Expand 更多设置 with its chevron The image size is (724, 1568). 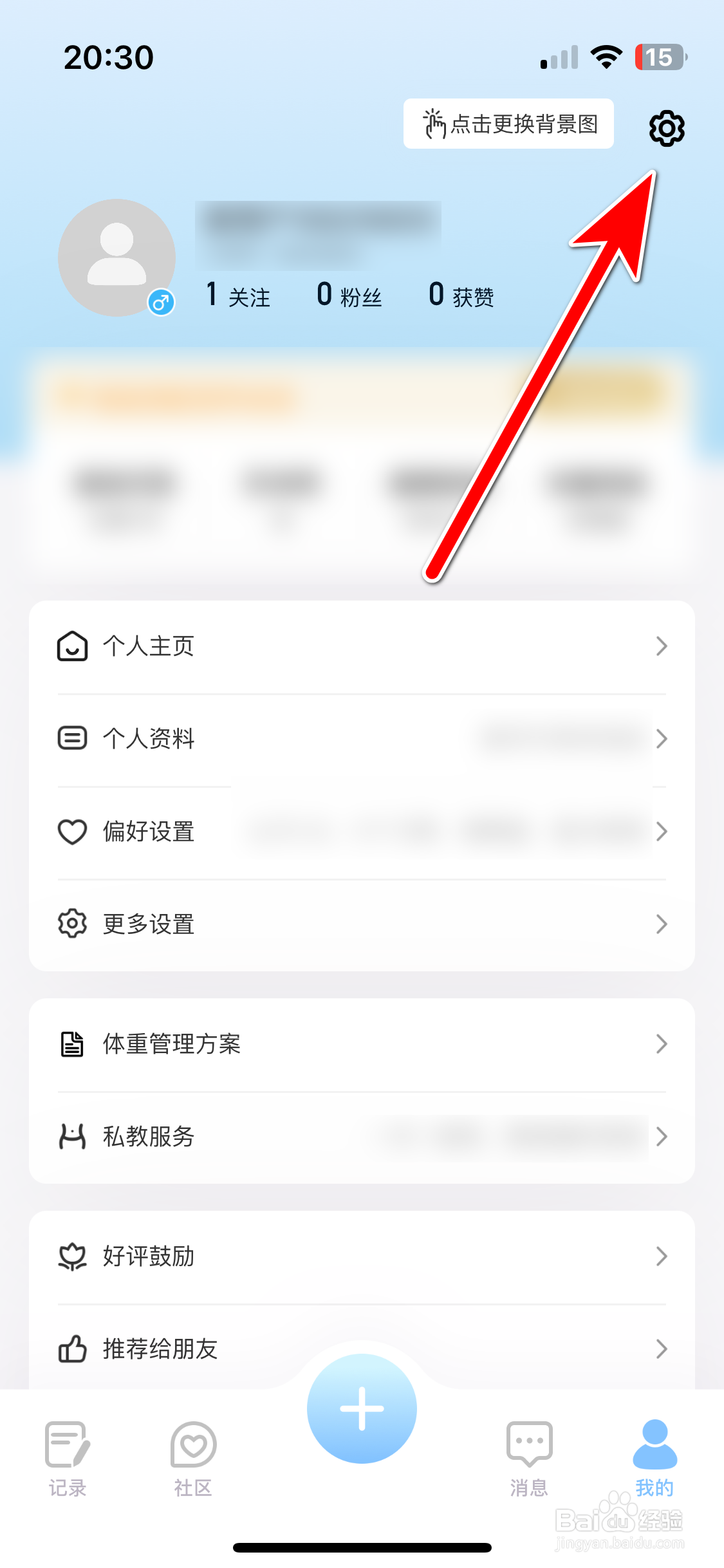662,924
